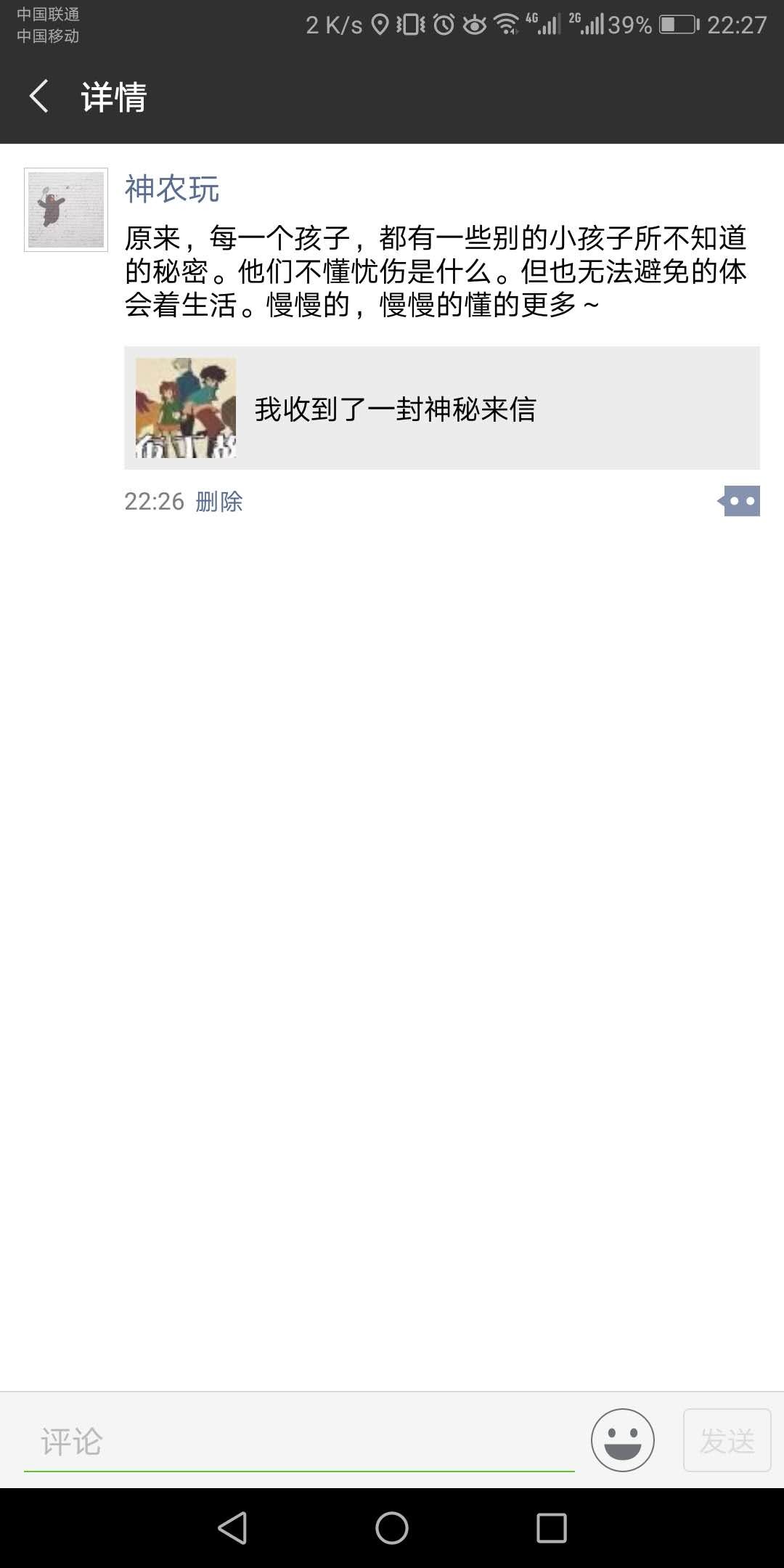The width and height of the screenshot is (784, 1568).
Task: Open 神农玩's profile avatar
Action: coord(66,210)
